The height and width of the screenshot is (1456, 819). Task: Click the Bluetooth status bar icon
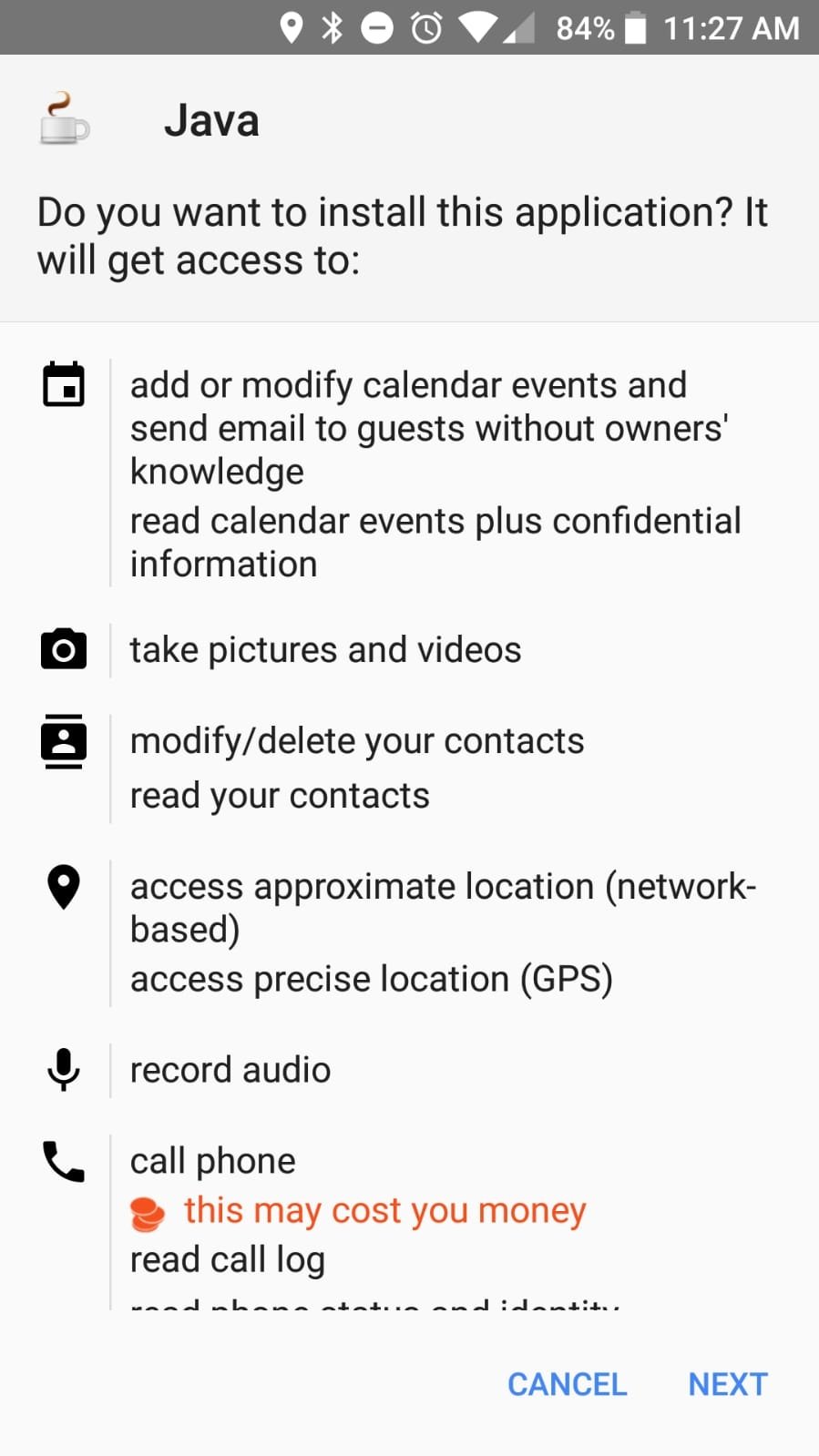point(332,27)
